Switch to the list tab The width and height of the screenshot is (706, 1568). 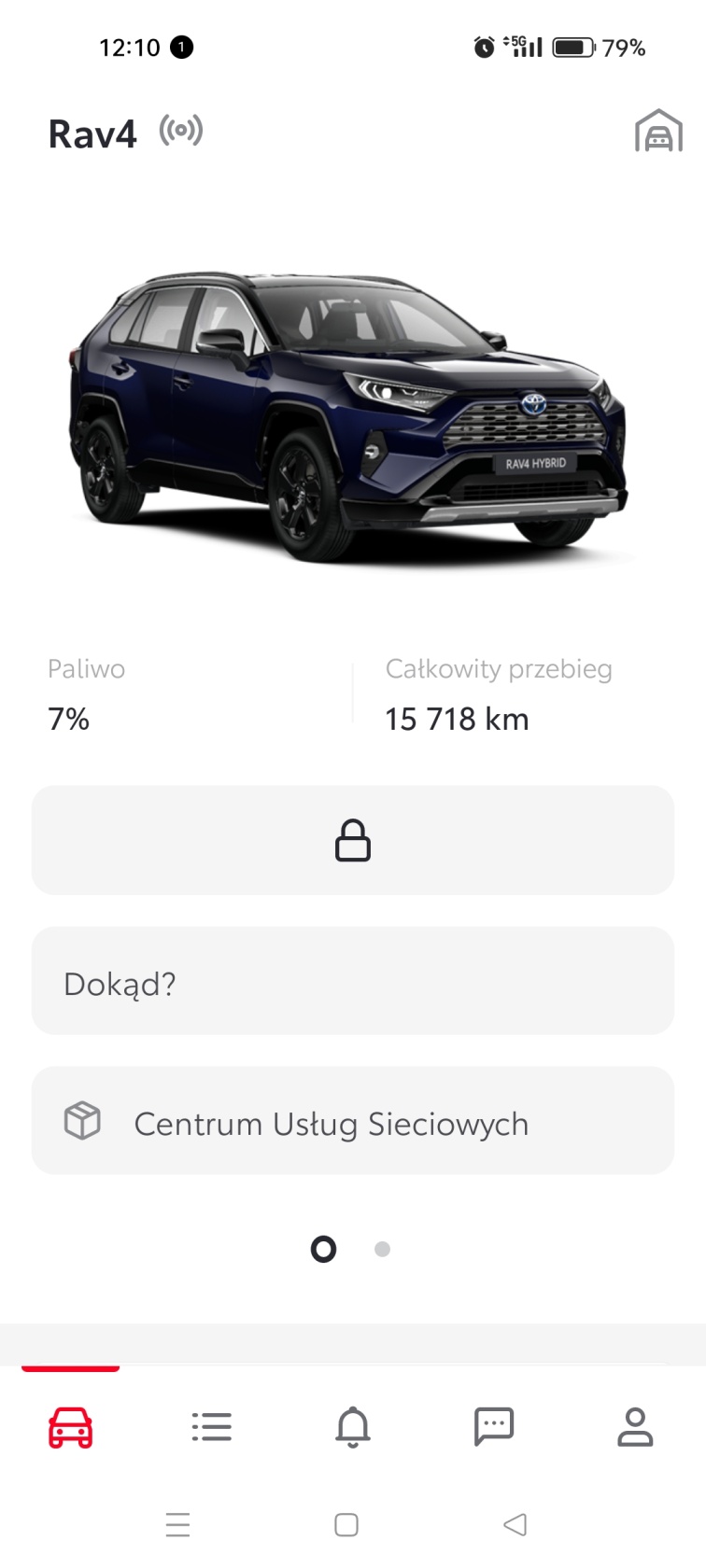click(x=212, y=1426)
